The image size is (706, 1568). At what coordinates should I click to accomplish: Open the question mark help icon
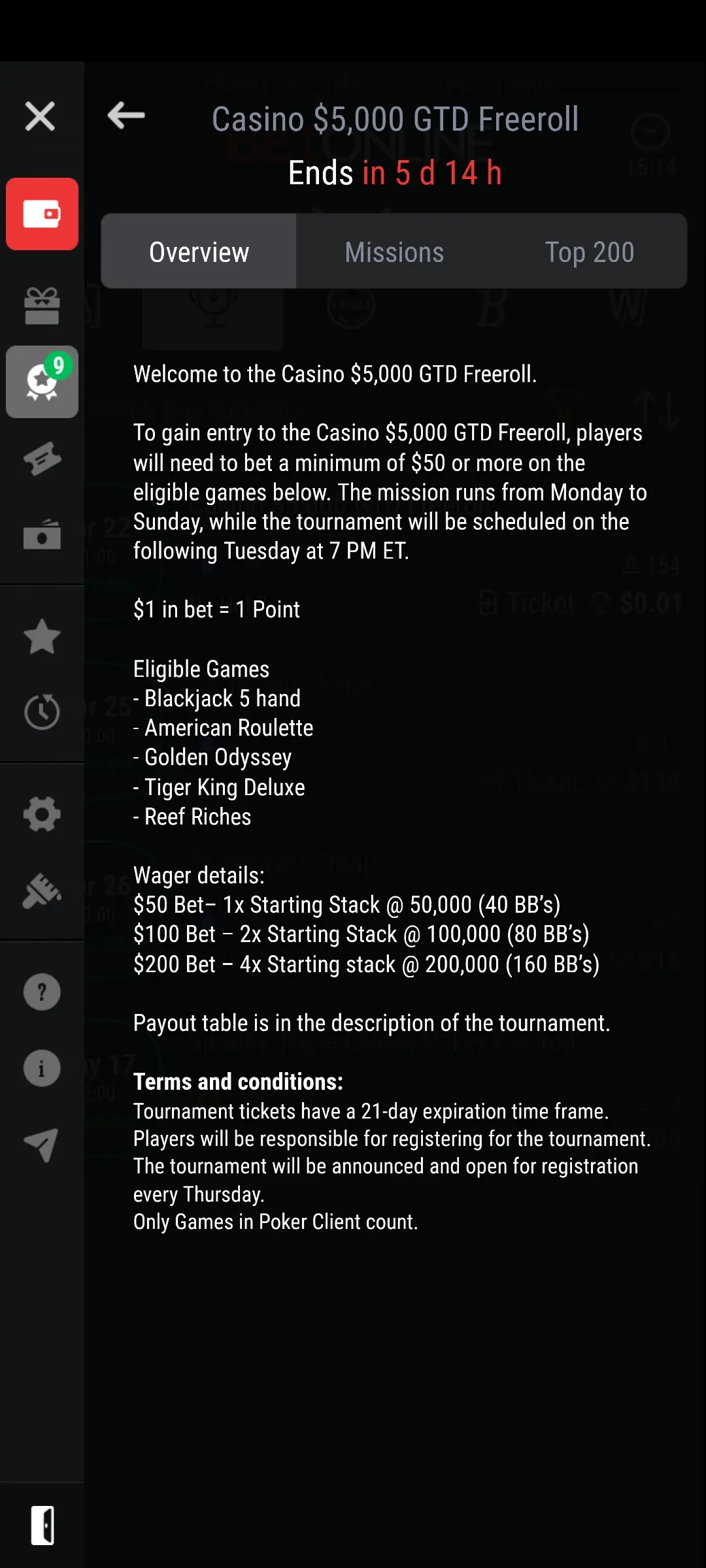(x=42, y=992)
